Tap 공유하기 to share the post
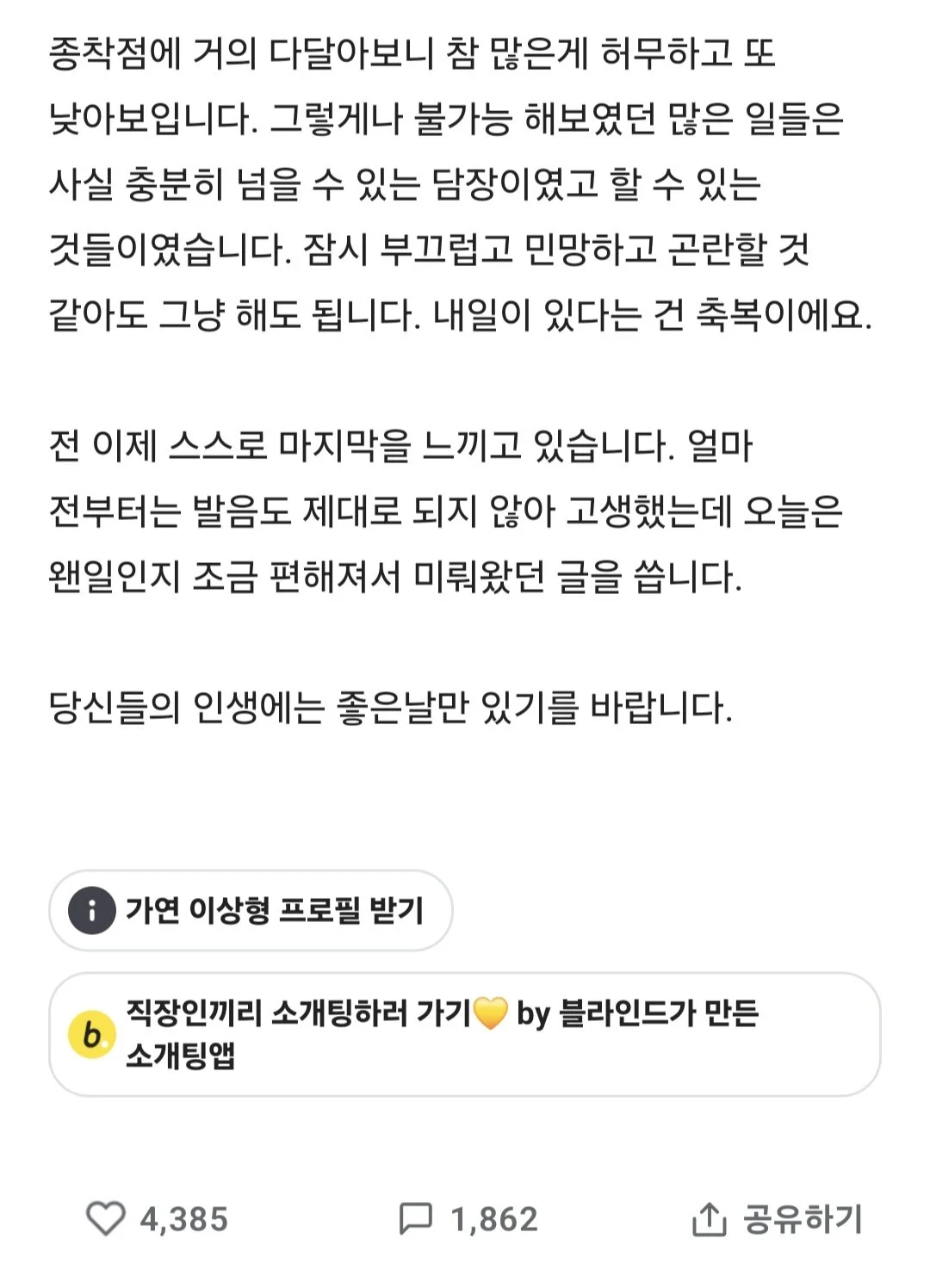Image resolution: width=930 pixels, height=1288 pixels. tap(778, 1218)
